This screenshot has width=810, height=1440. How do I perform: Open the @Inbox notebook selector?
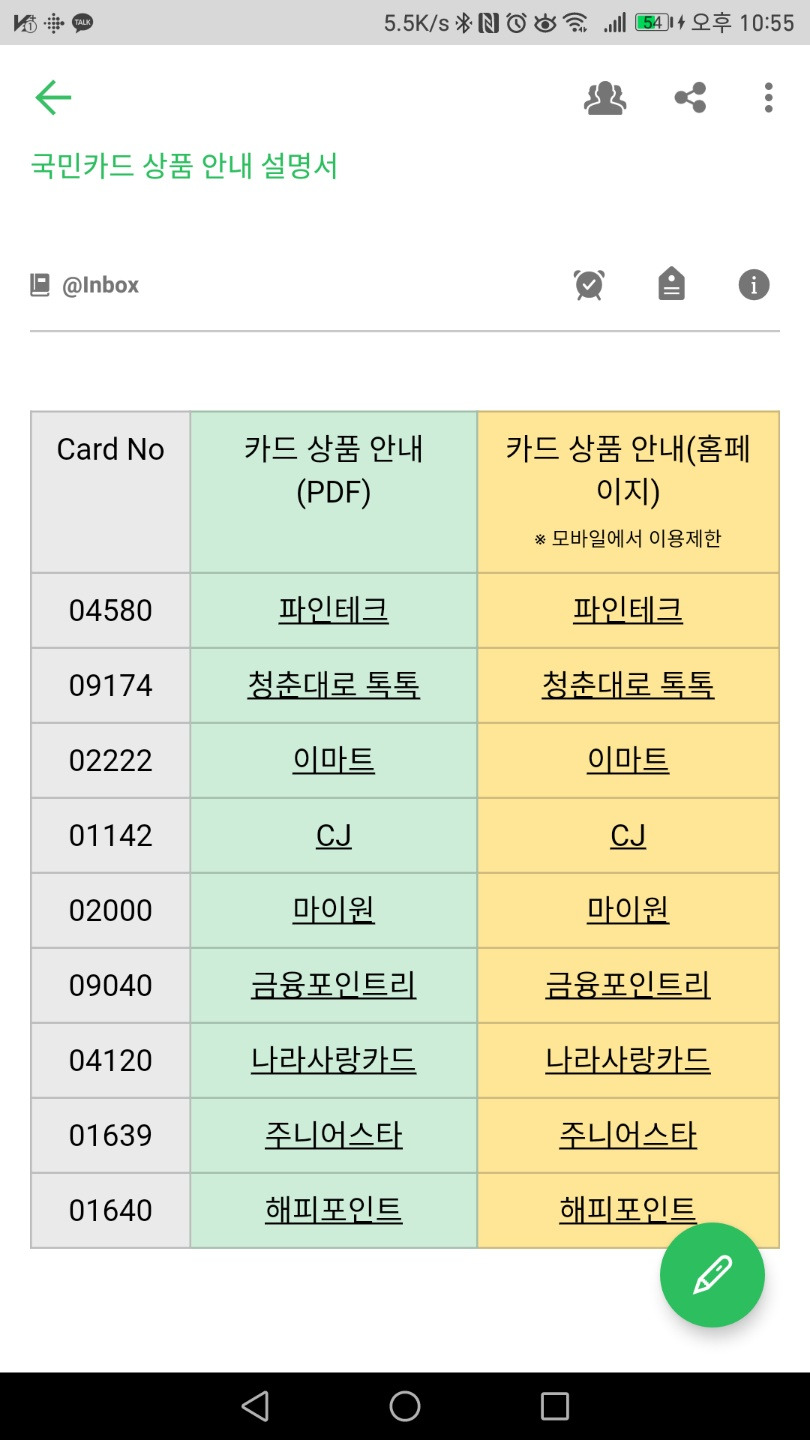coord(85,285)
